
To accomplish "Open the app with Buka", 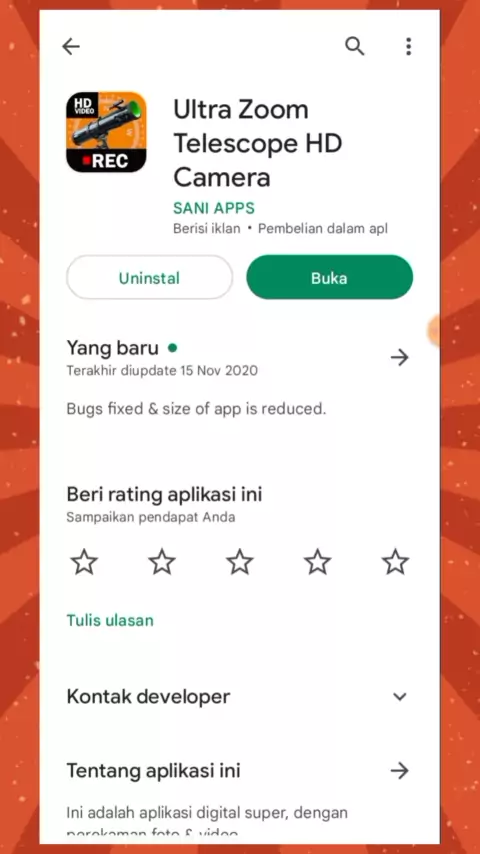I will coord(329,278).
